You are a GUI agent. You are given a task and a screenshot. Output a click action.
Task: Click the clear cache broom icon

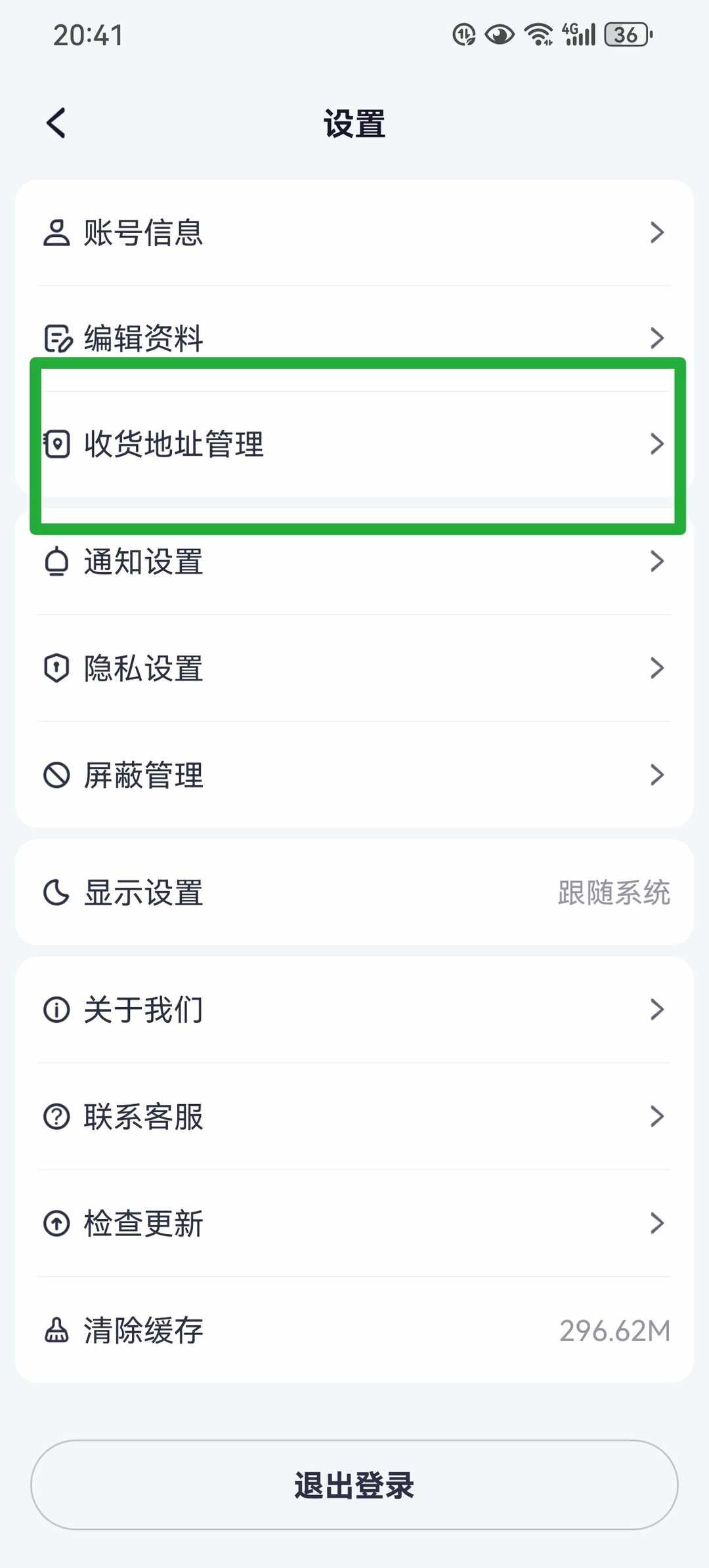point(56,1331)
